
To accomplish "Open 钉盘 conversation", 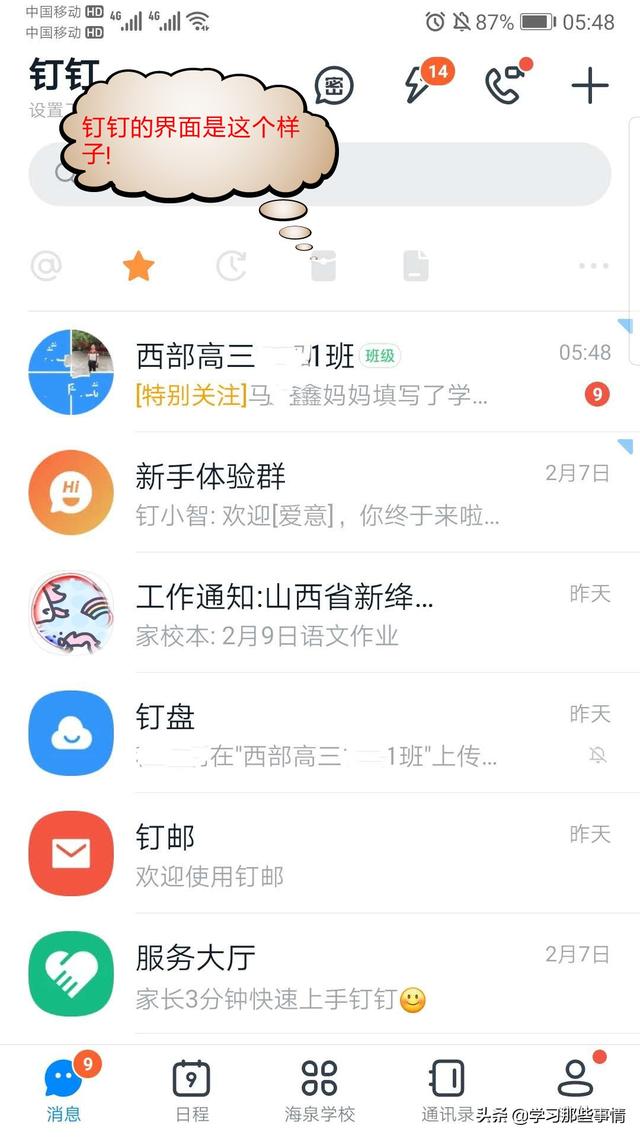I will point(319,733).
